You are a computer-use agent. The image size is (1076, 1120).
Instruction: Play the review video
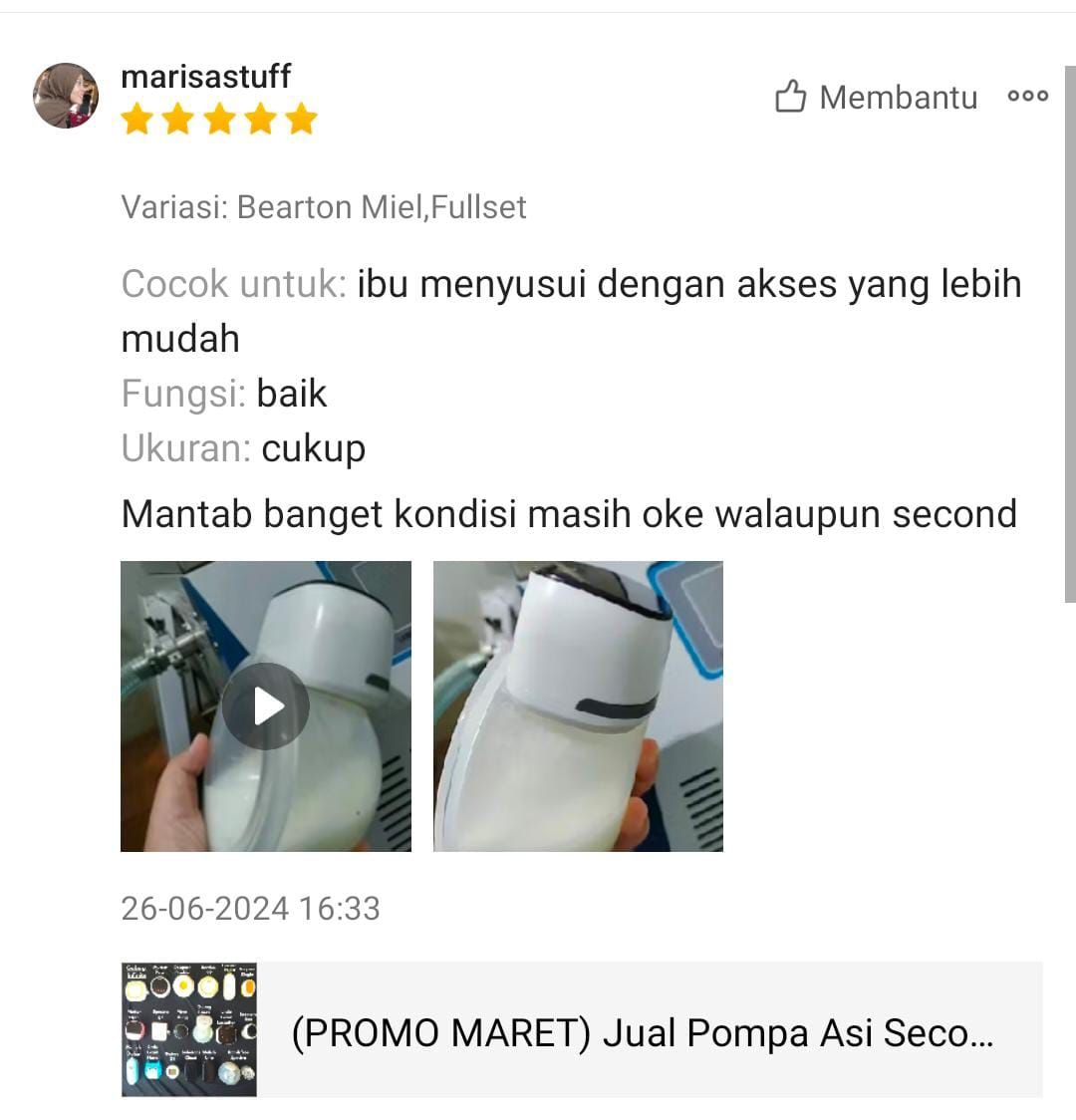(x=266, y=706)
